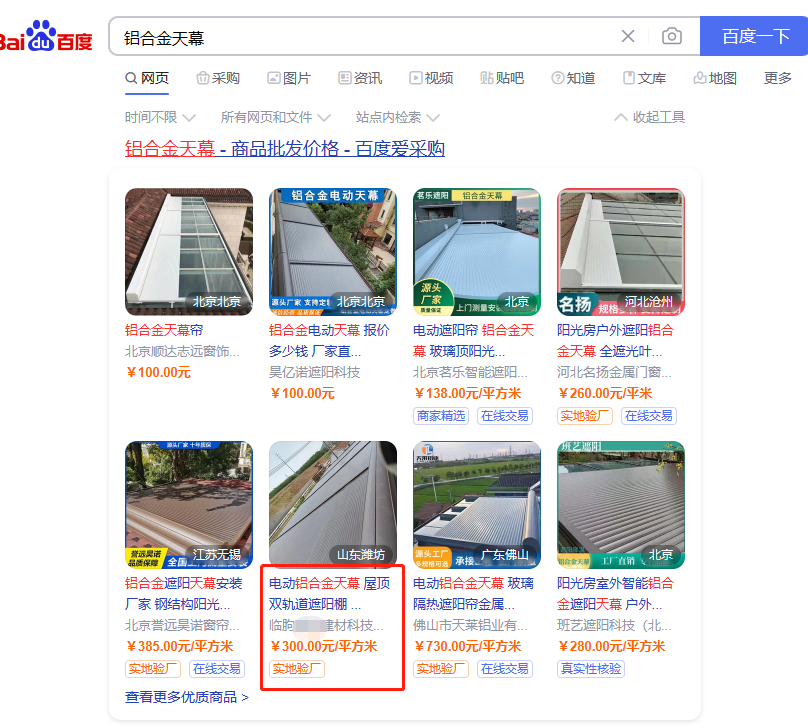Collapse the tools with 收起工具

tap(649, 117)
